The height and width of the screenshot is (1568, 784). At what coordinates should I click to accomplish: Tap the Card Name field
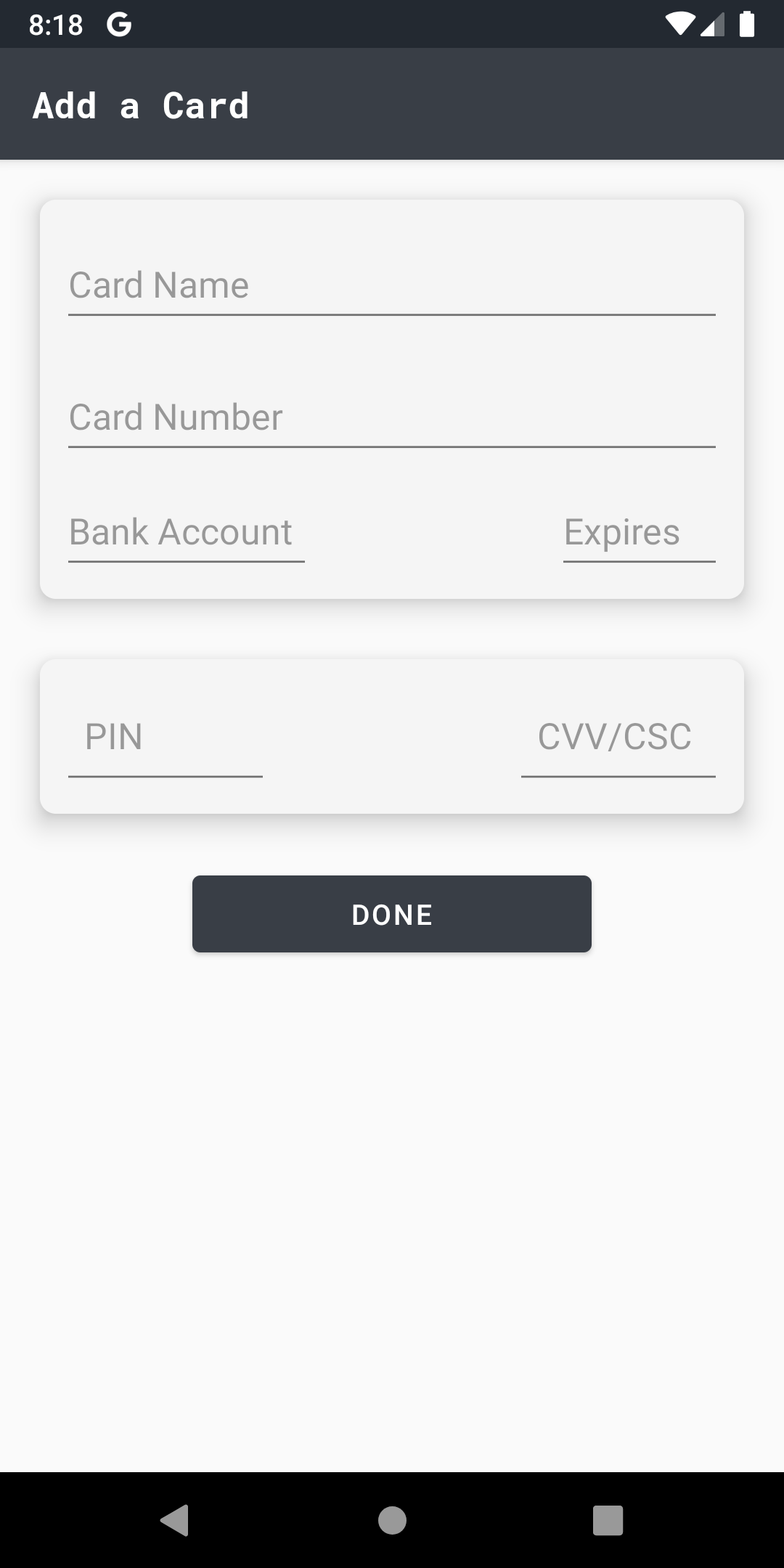coord(392,286)
